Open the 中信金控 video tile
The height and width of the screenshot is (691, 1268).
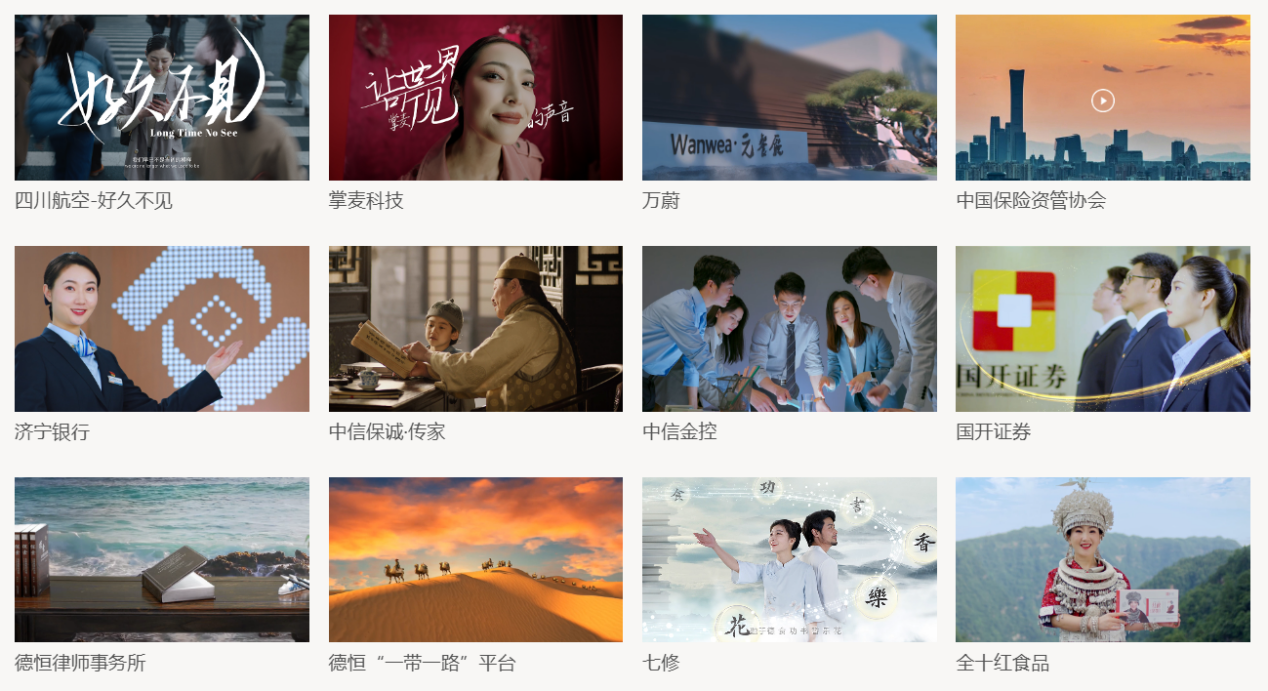(789, 328)
